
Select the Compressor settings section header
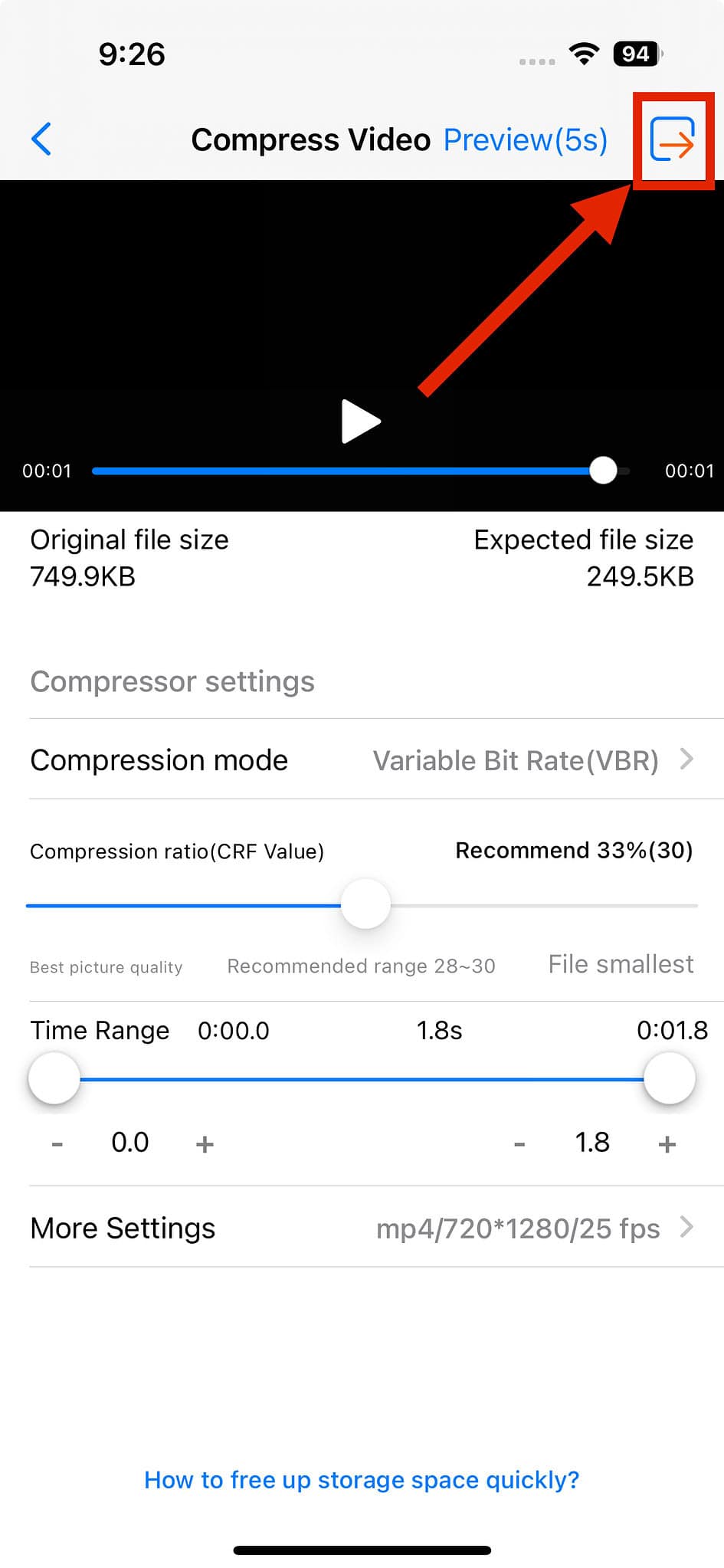(171, 681)
